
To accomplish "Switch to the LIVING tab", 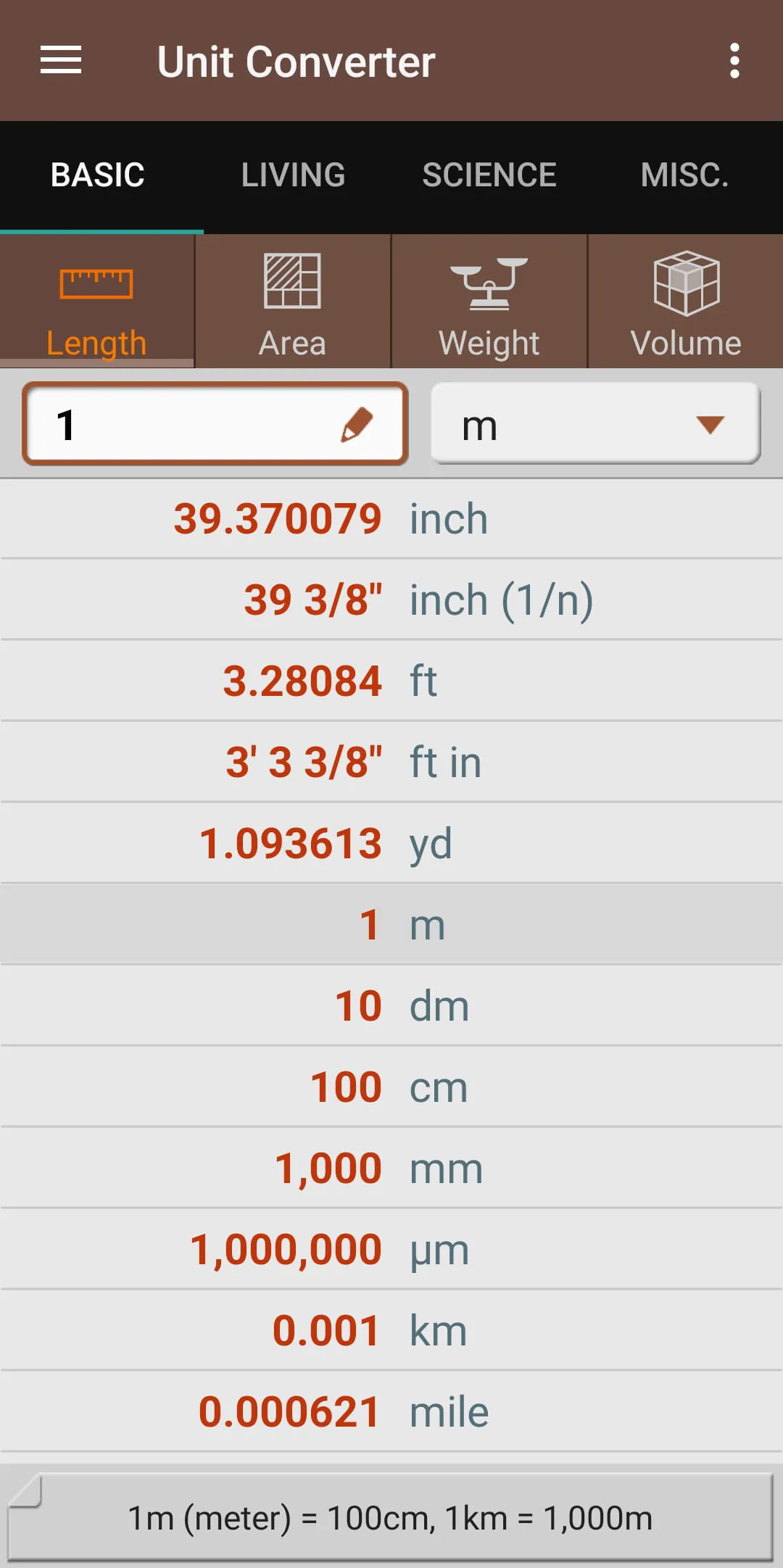I will (293, 175).
